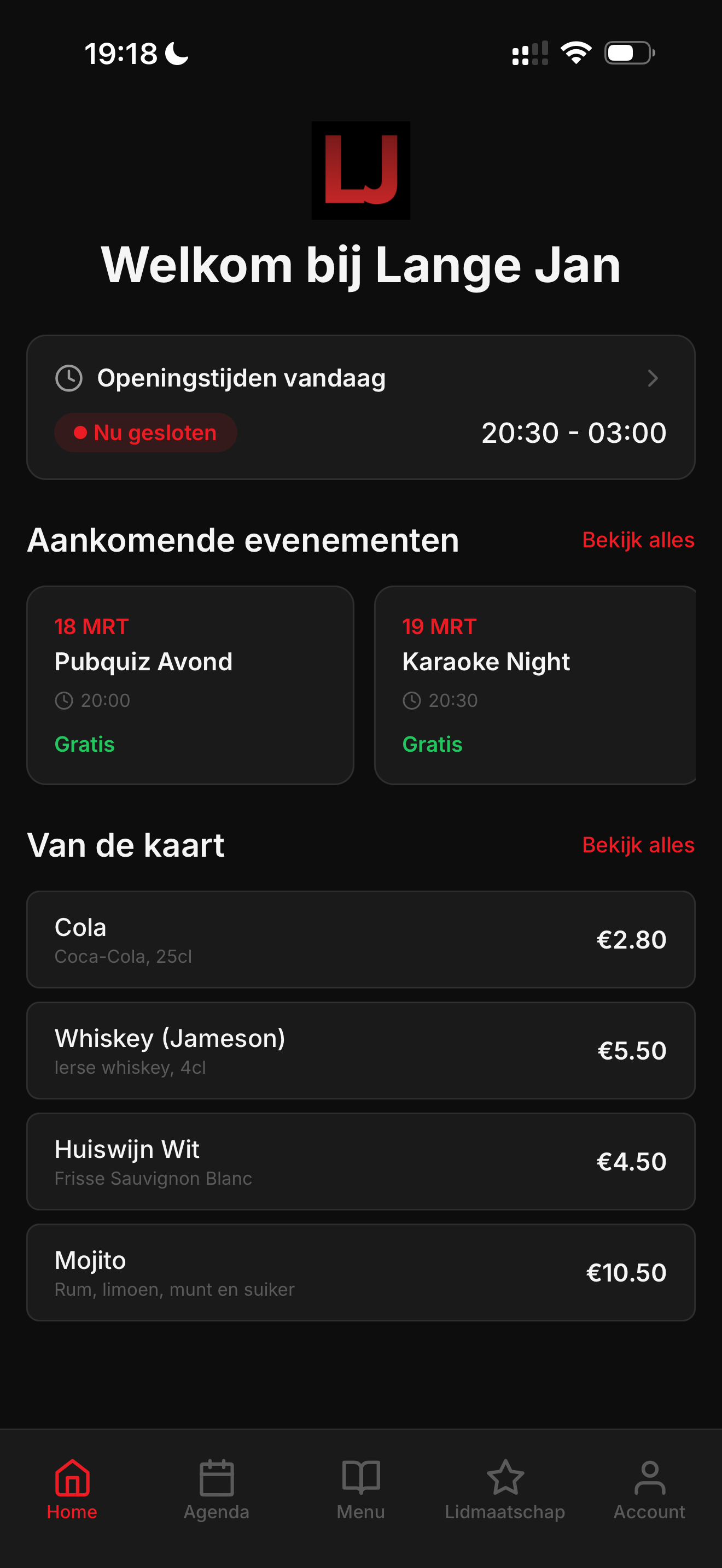Click the Nu gesloten status badge
This screenshot has height=1568, width=722.
pos(145,432)
